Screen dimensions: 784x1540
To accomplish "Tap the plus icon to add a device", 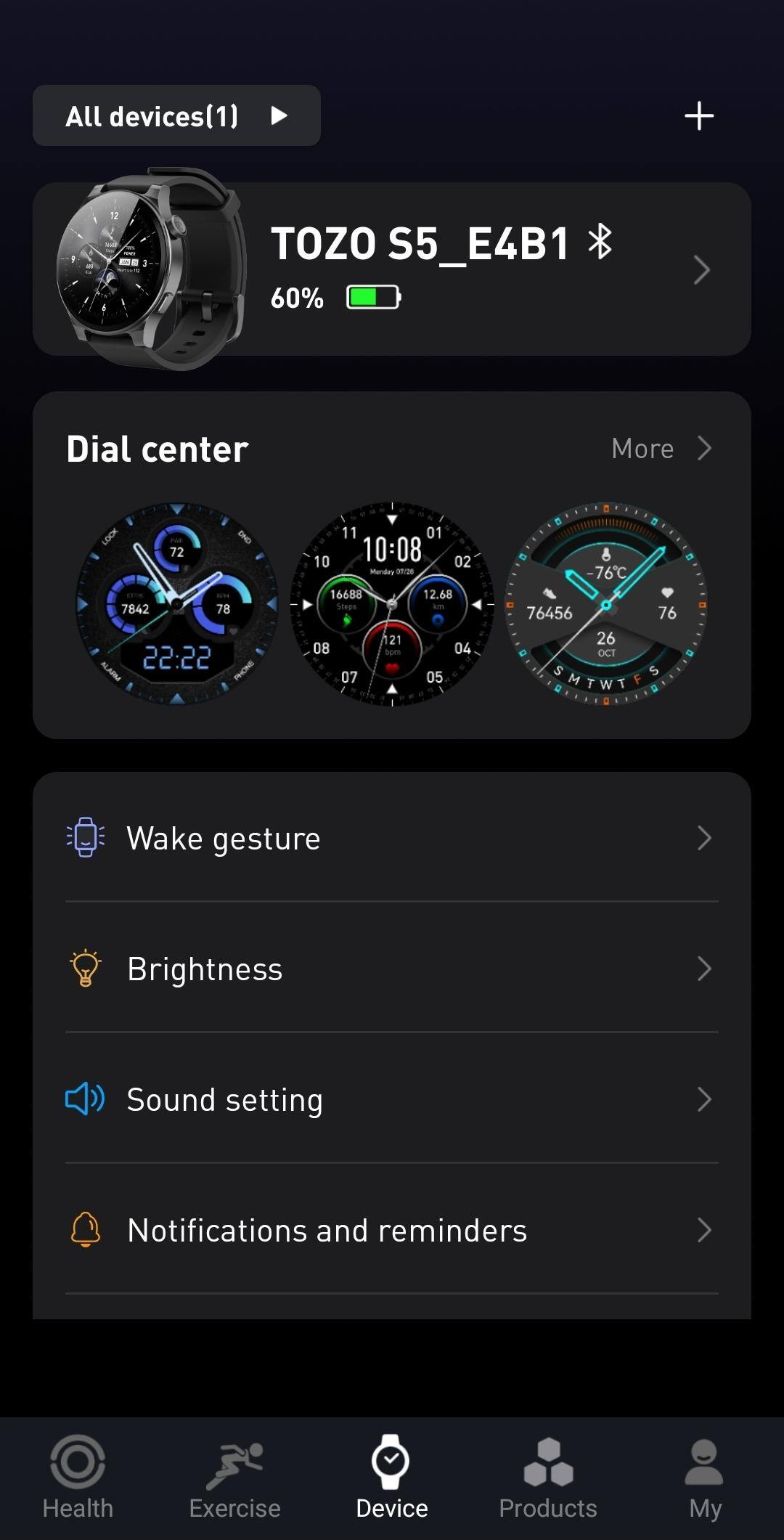I will (699, 116).
